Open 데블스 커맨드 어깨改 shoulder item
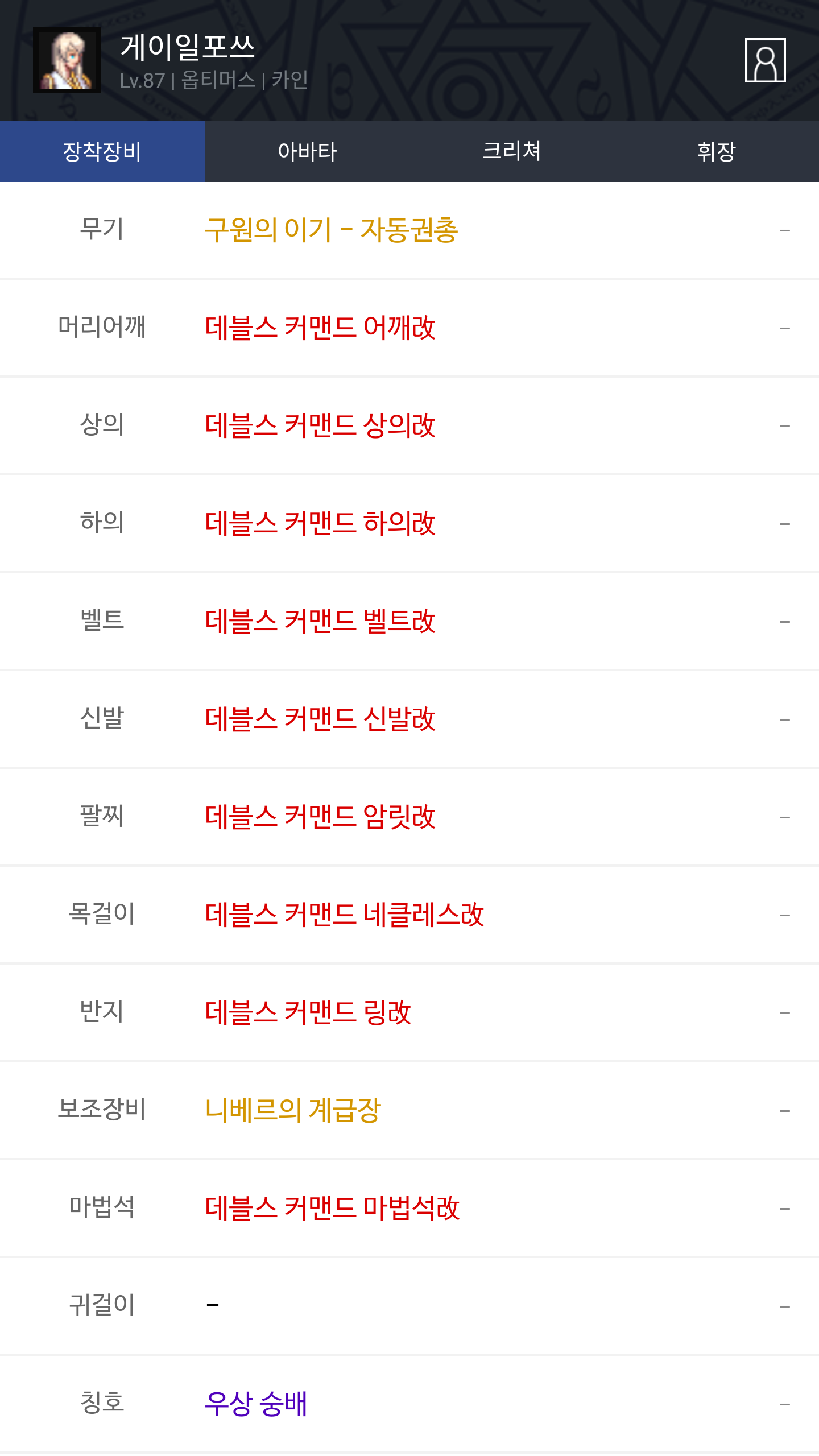The image size is (819, 1456). click(x=320, y=328)
